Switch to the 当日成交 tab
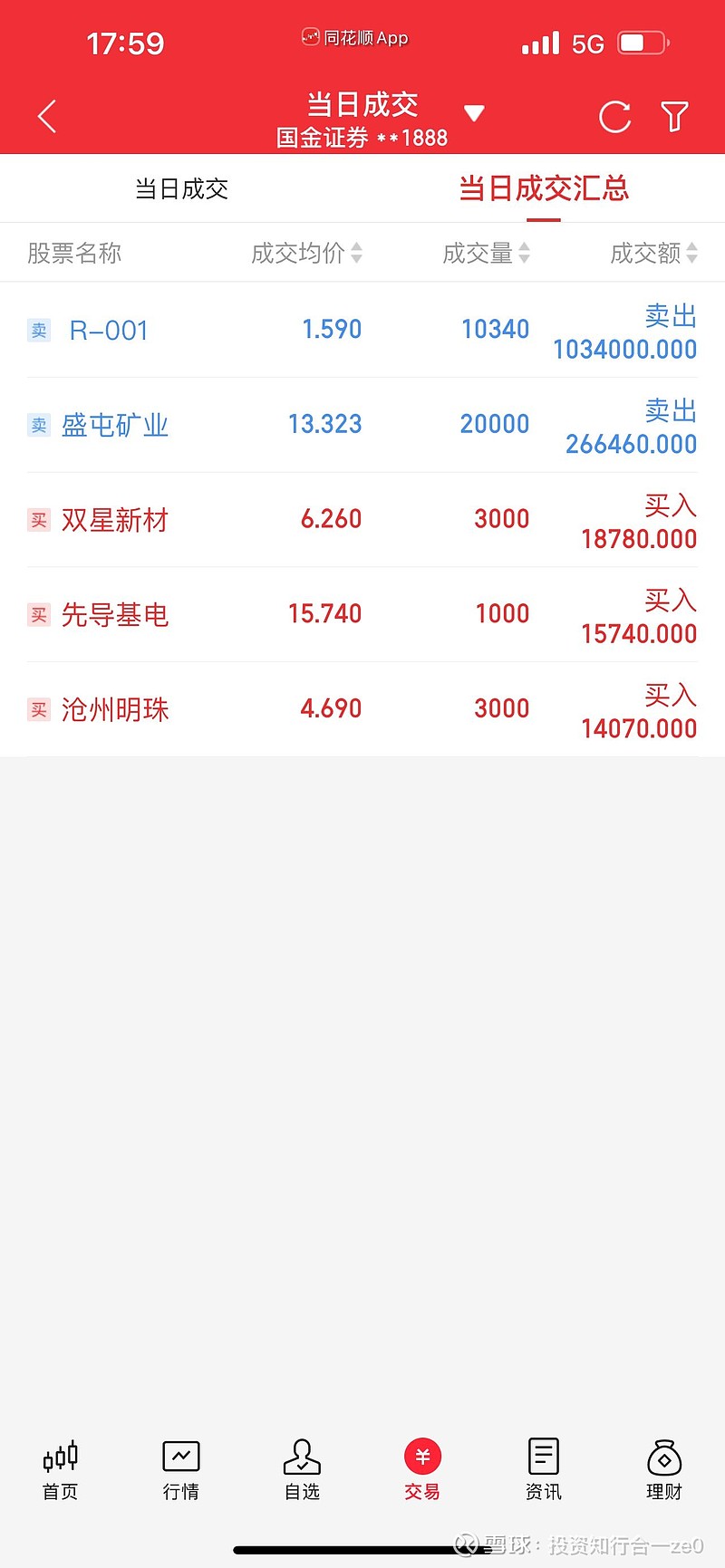The height and width of the screenshot is (1568, 725). [181, 189]
